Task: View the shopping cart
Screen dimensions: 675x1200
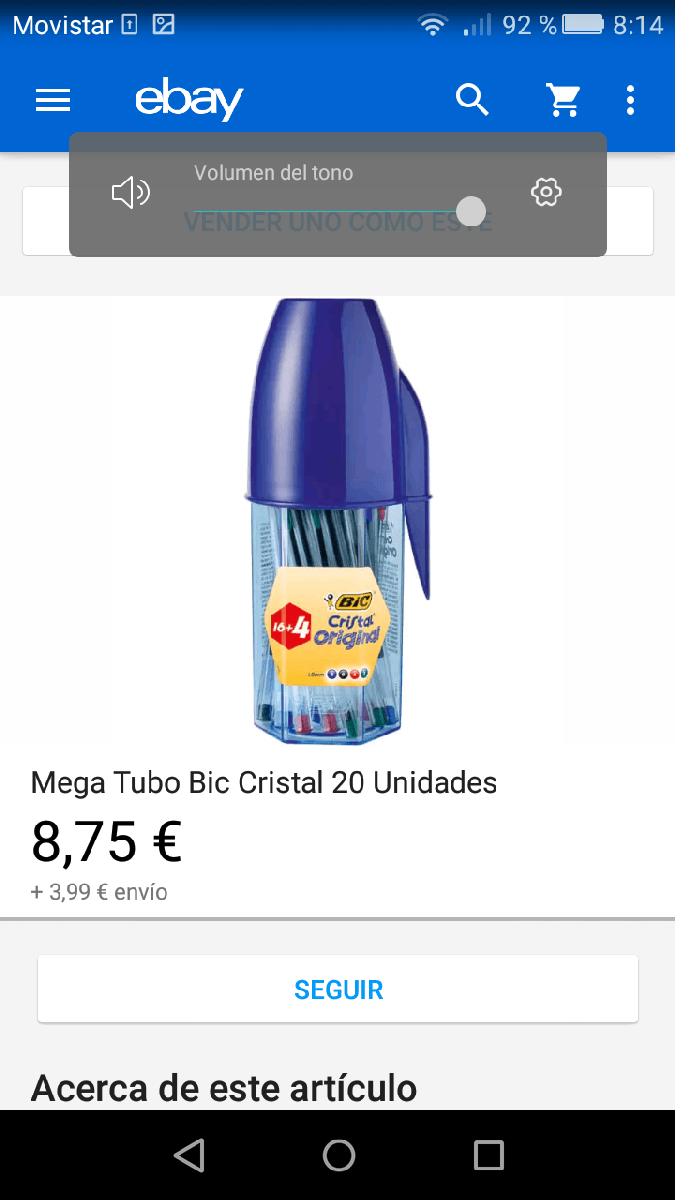Action: pos(563,100)
